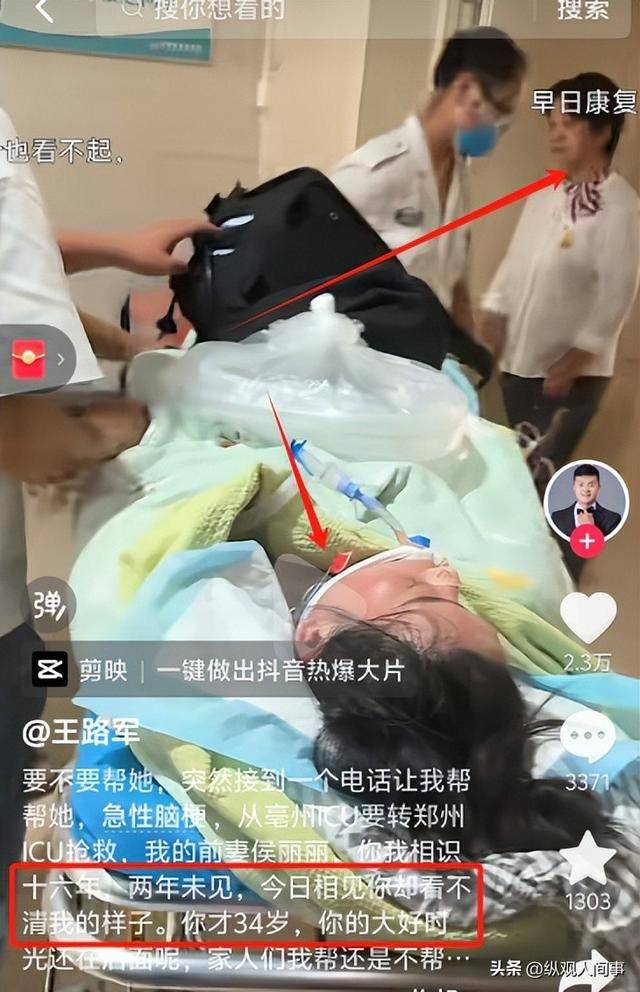640x992 pixels.
Task: Open @王路军's profile from the username
Action: 82,735
